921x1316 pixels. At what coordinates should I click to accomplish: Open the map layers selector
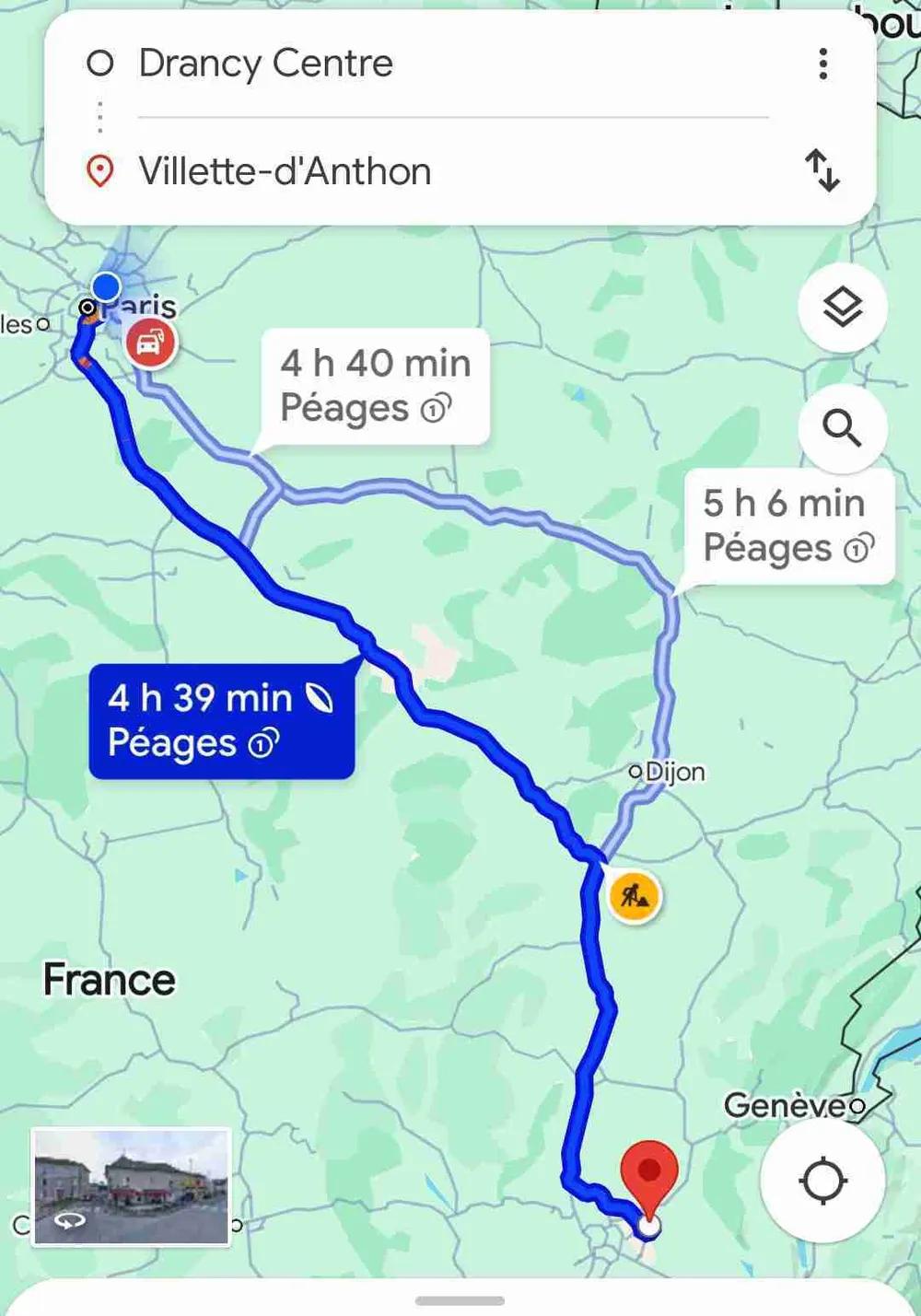coord(842,308)
